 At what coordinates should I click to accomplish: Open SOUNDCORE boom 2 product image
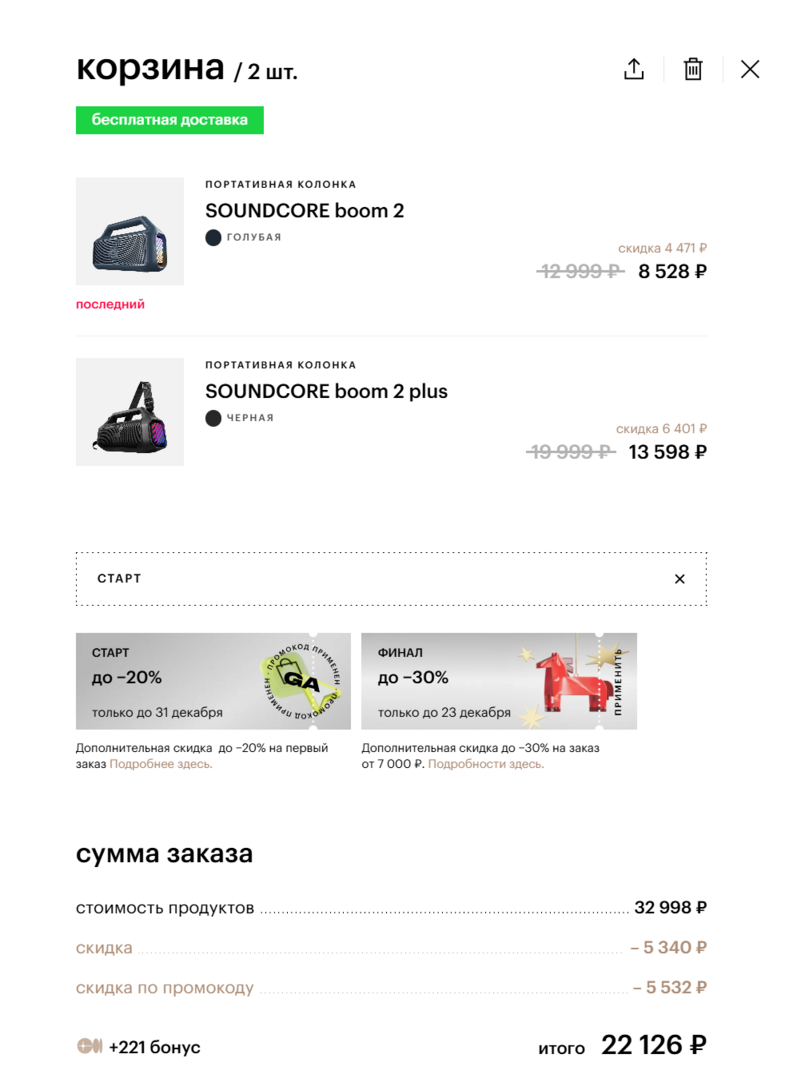click(130, 231)
